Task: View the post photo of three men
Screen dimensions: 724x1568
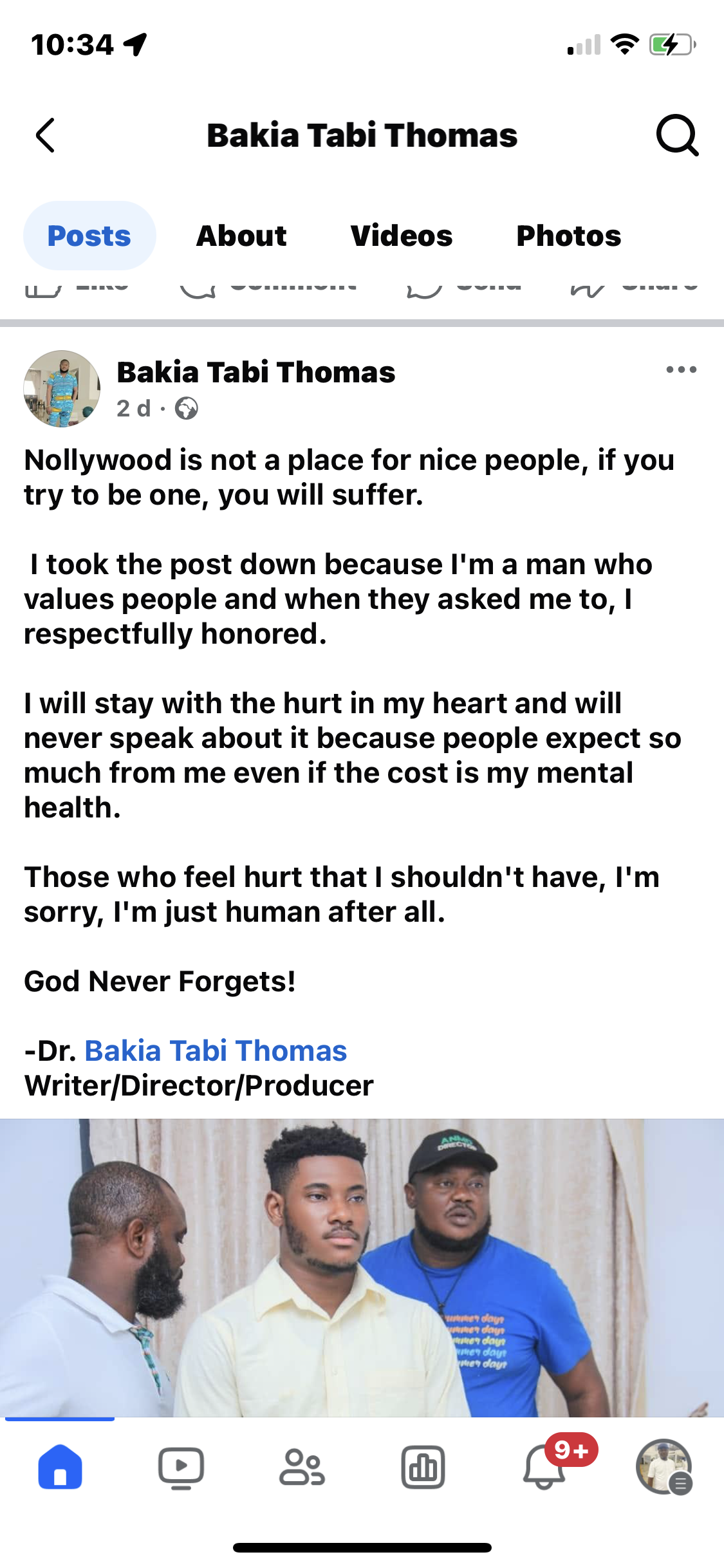Action: click(362, 1267)
